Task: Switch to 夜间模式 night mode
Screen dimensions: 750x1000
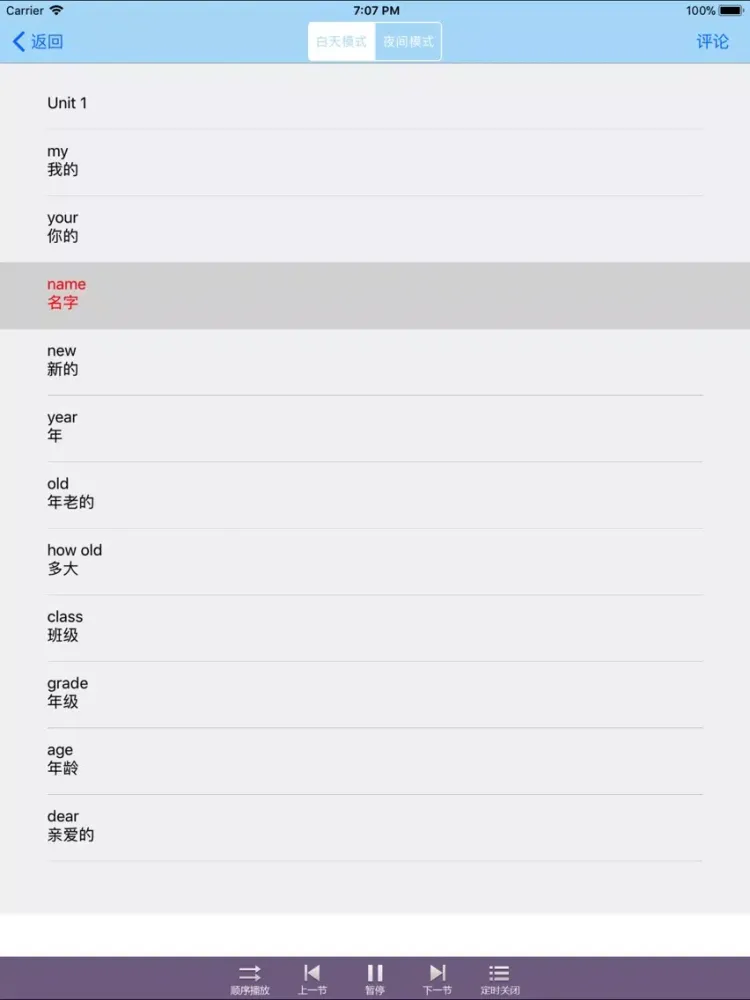Action: coord(408,42)
